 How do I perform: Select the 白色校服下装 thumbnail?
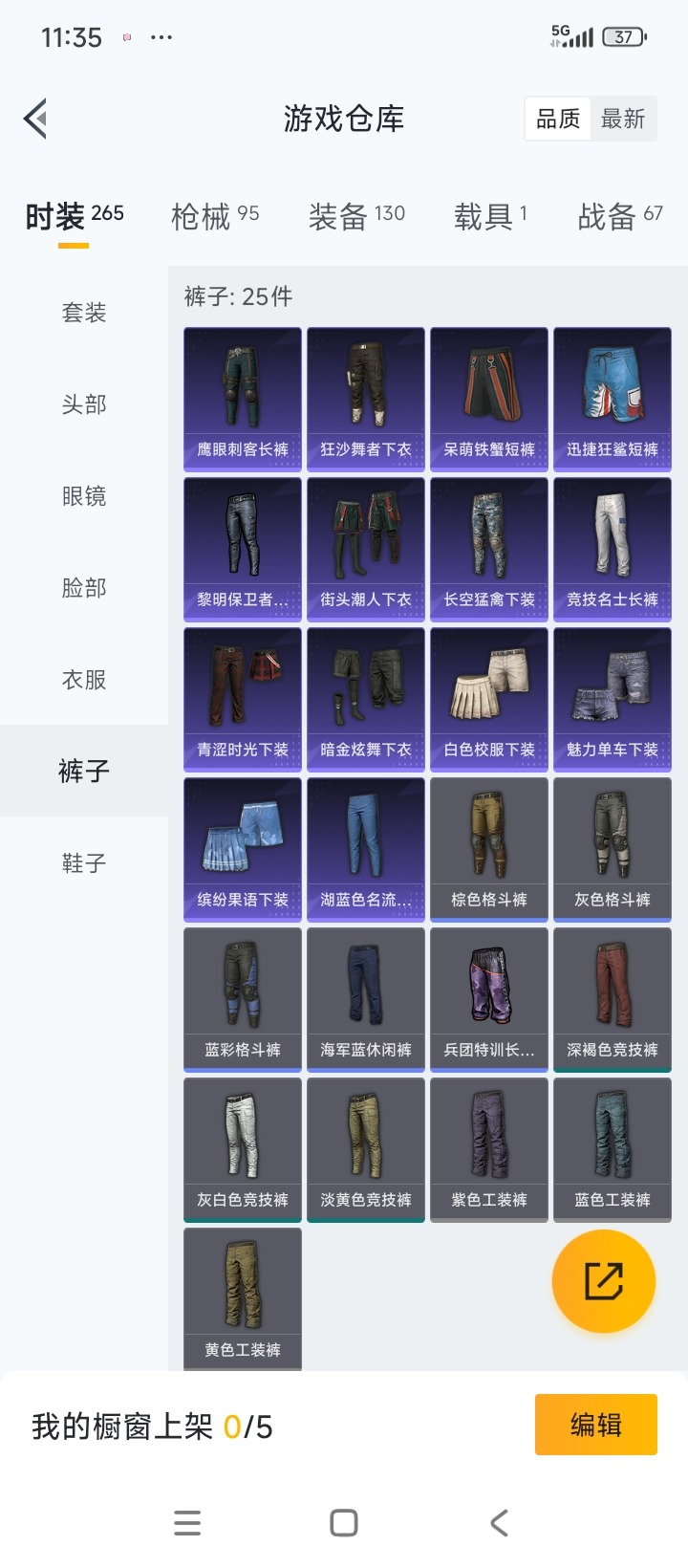(489, 699)
